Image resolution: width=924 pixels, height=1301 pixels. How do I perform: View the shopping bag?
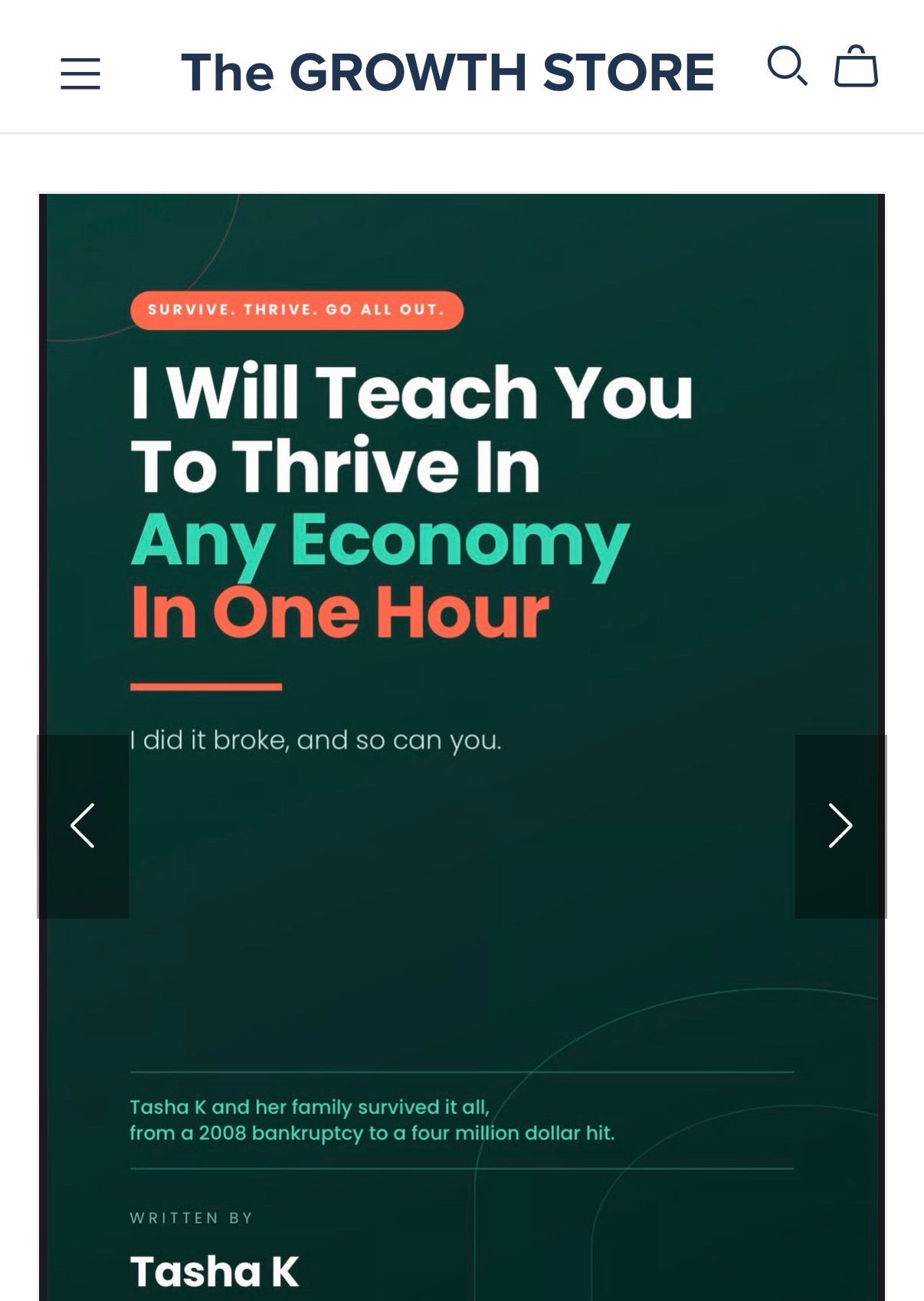click(x=856, y=66)
